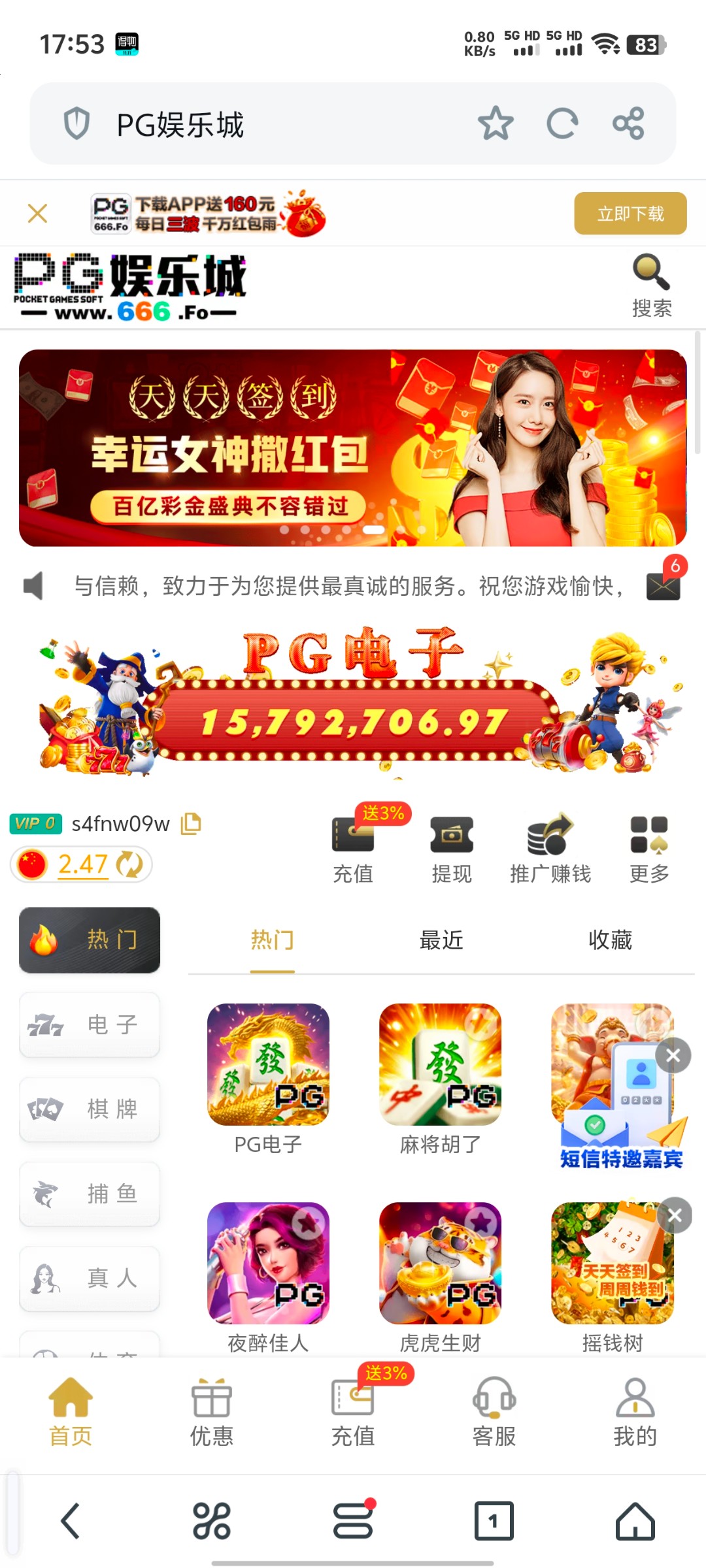Tap the 立即下载 button
Viewport: 706px width, 1568px height.
[x=630, y=214]
